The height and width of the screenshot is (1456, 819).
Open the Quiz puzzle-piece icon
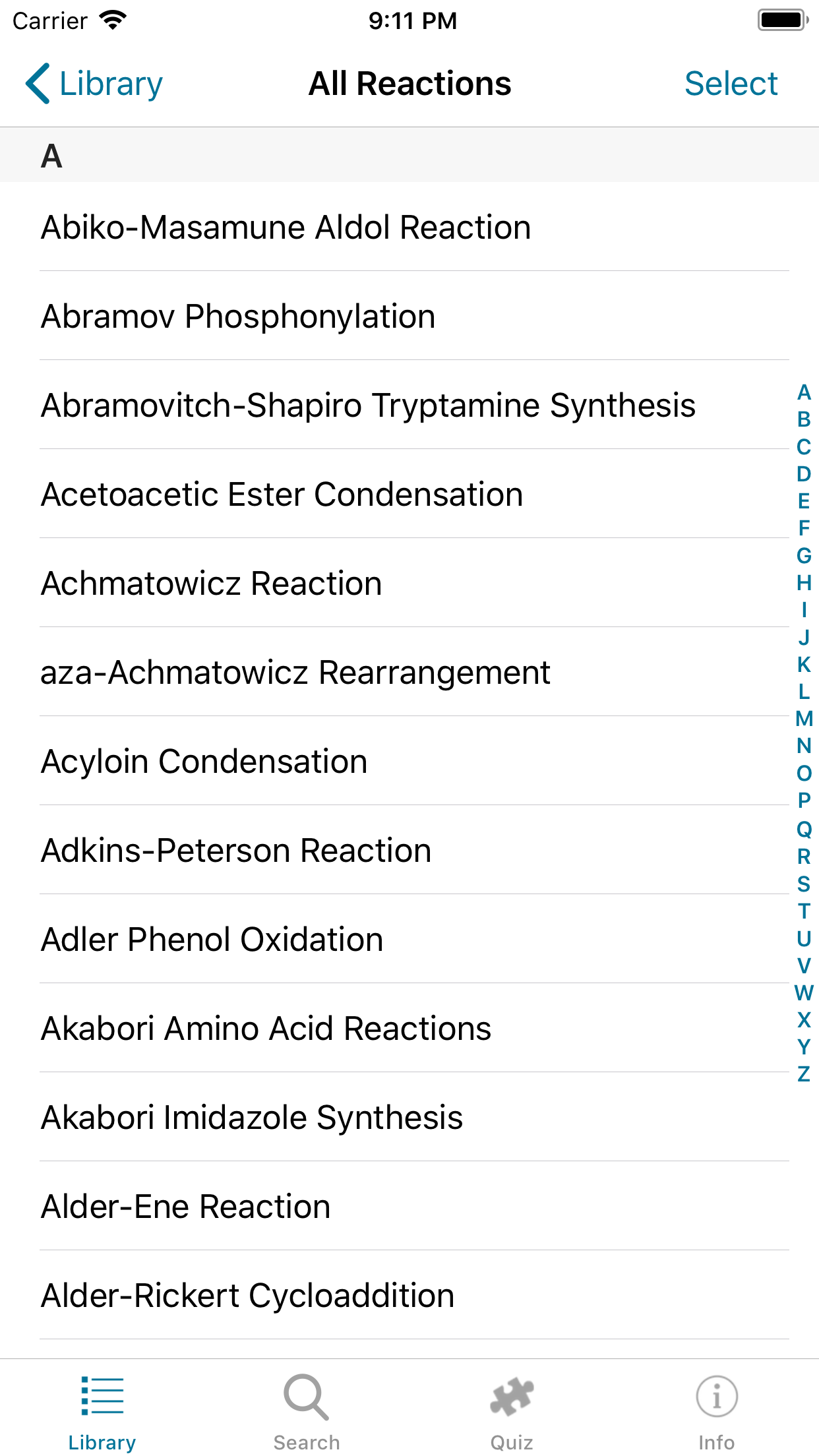tap(512, 1396)
